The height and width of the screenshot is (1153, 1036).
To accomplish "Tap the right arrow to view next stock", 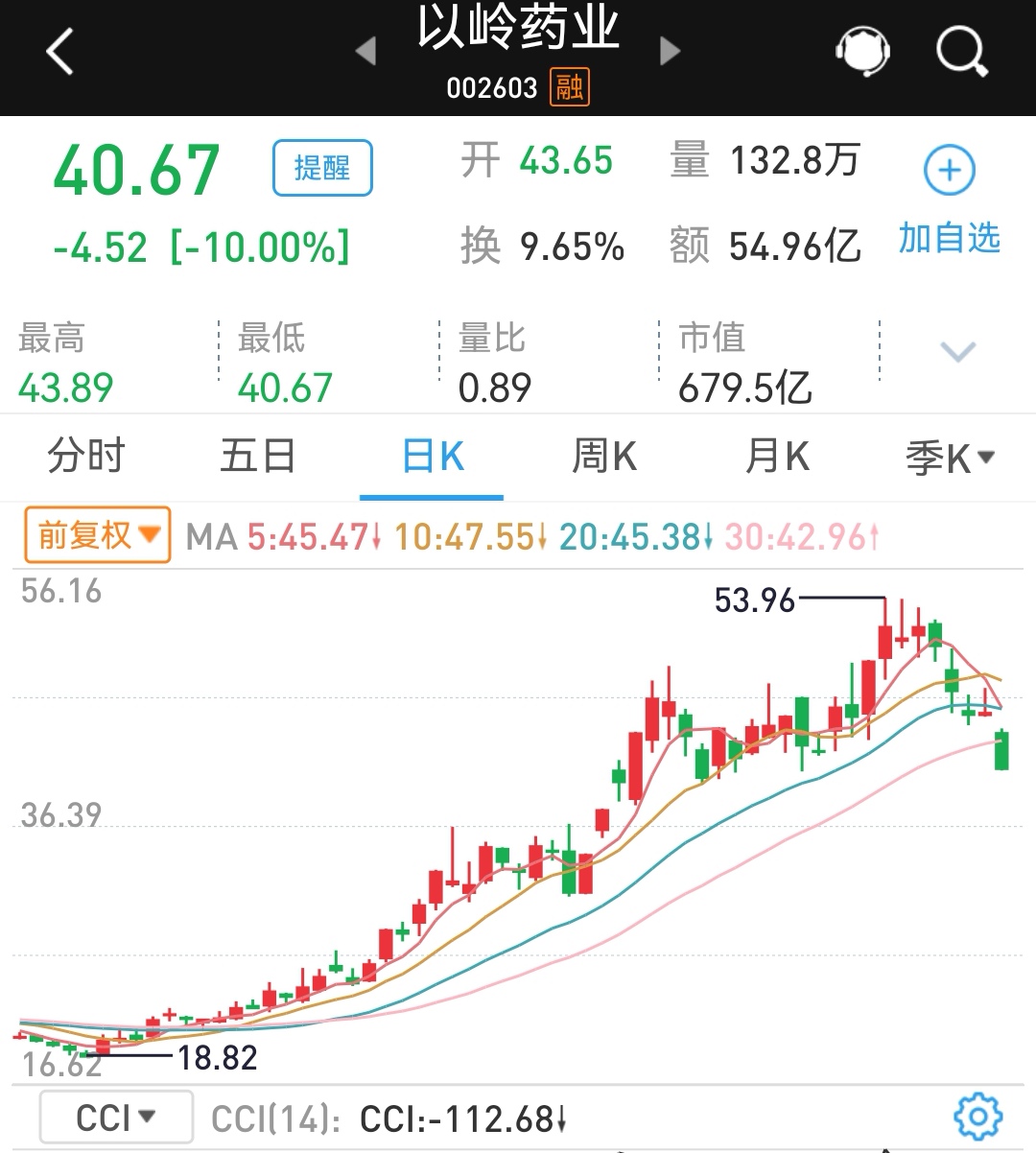I will click(x=669, y=53).
